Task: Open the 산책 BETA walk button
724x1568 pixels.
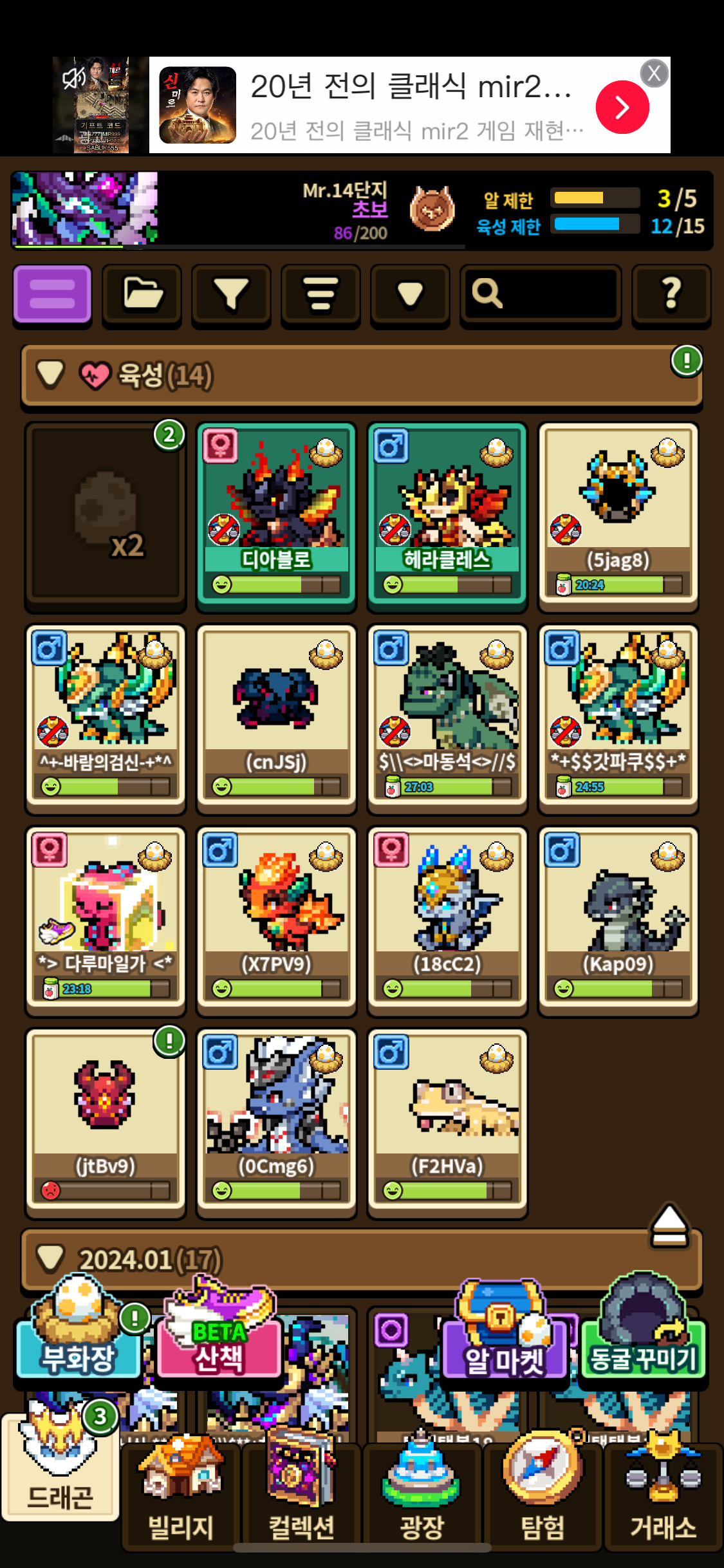Action: (219, 1342)
